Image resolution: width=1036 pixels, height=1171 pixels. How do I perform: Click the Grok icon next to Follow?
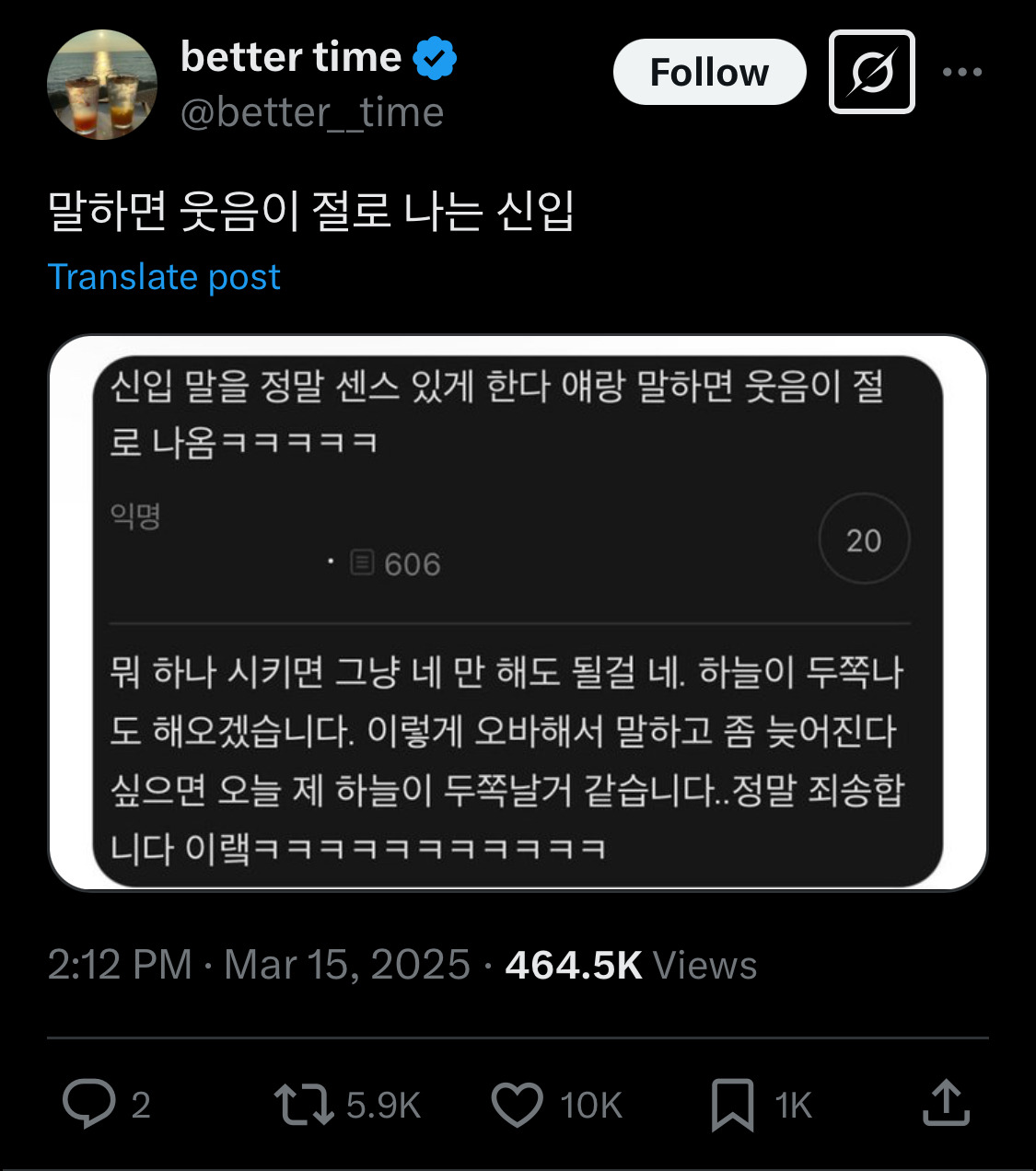coord(871,72)
